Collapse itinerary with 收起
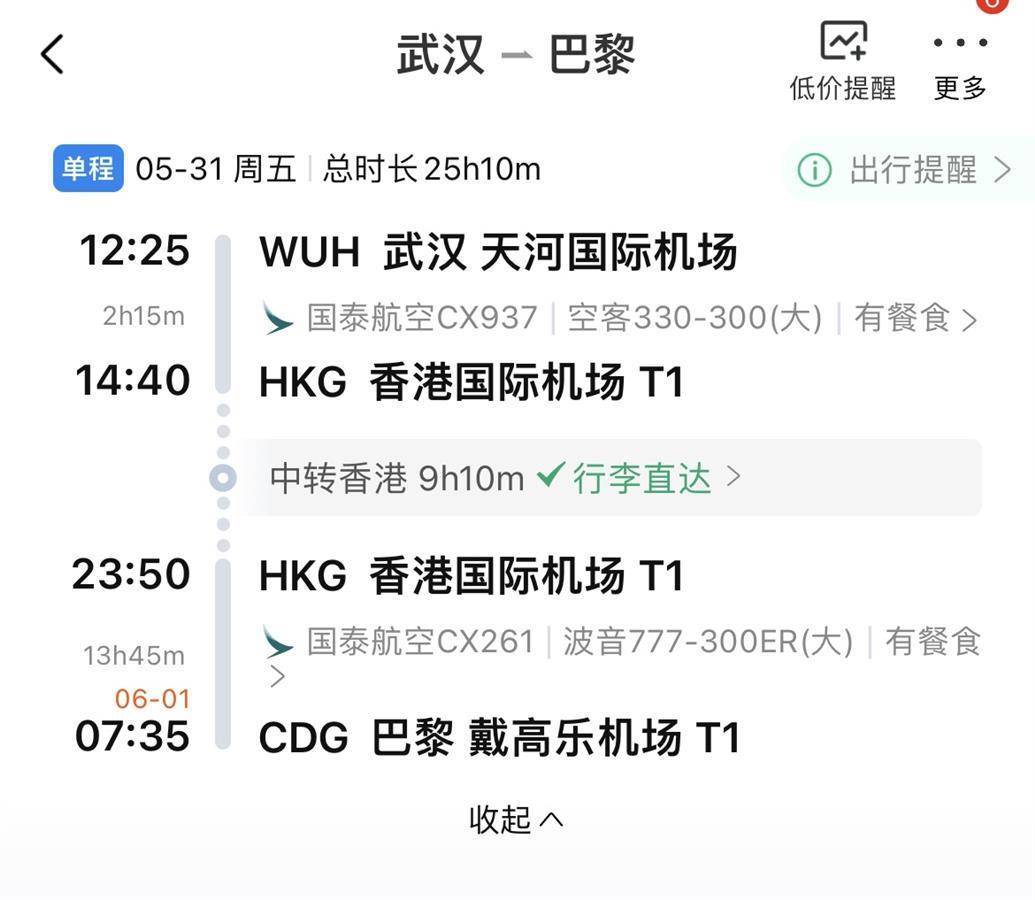1035x900 pixels. [x=516, y=820]
